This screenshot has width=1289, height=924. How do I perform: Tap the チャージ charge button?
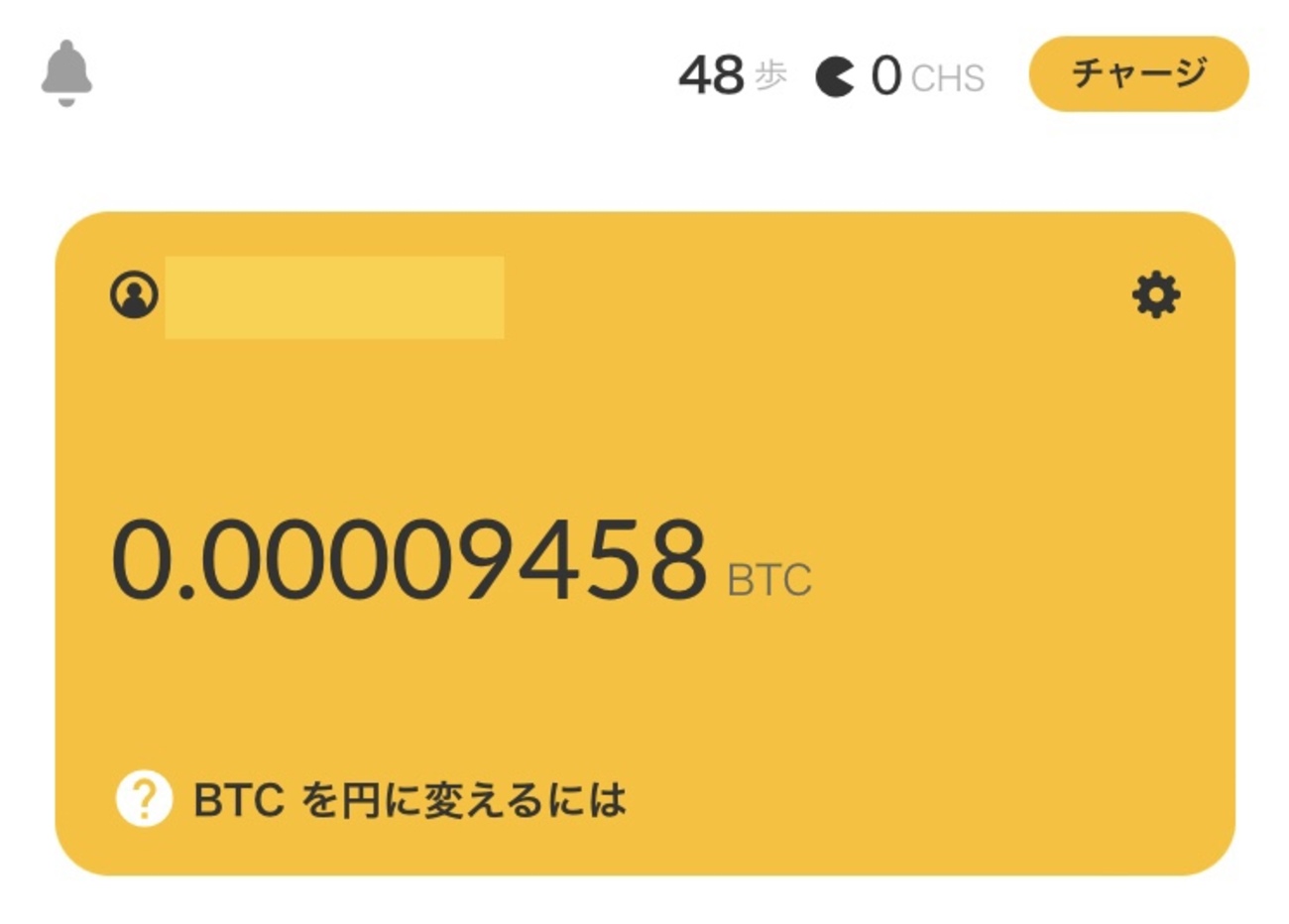(1138, 74)
